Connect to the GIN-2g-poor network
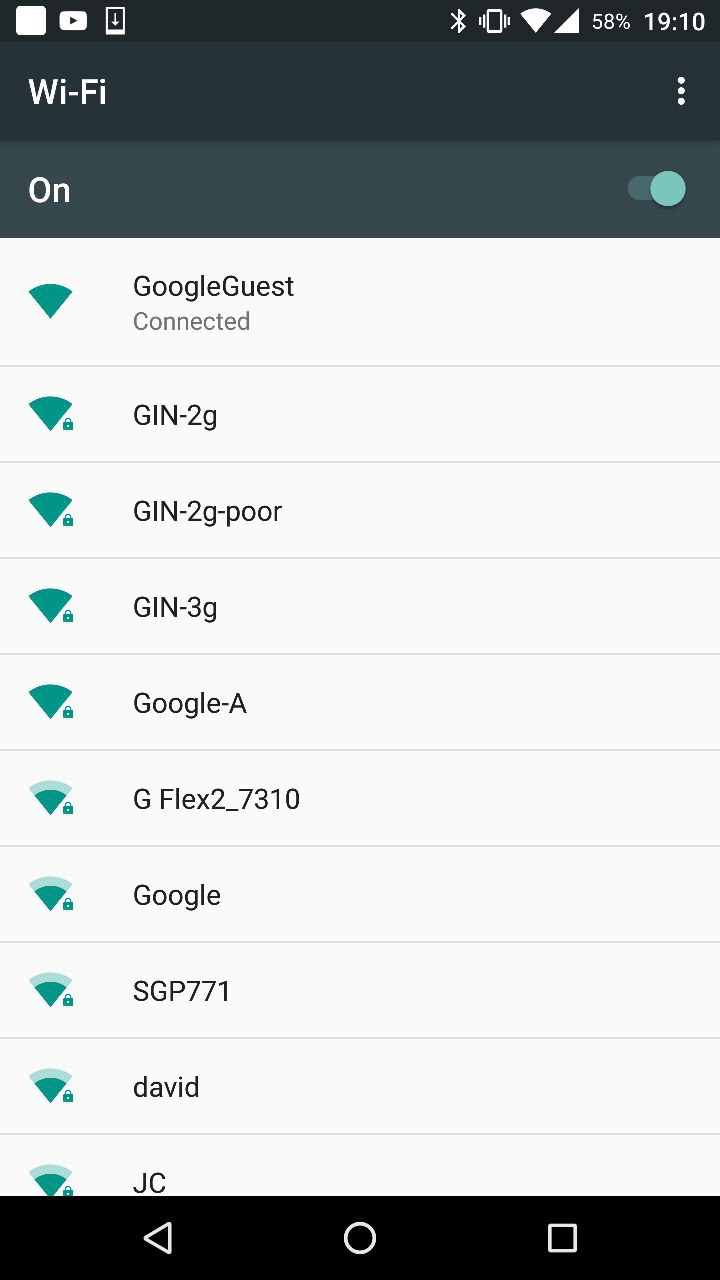 [360, 510]
